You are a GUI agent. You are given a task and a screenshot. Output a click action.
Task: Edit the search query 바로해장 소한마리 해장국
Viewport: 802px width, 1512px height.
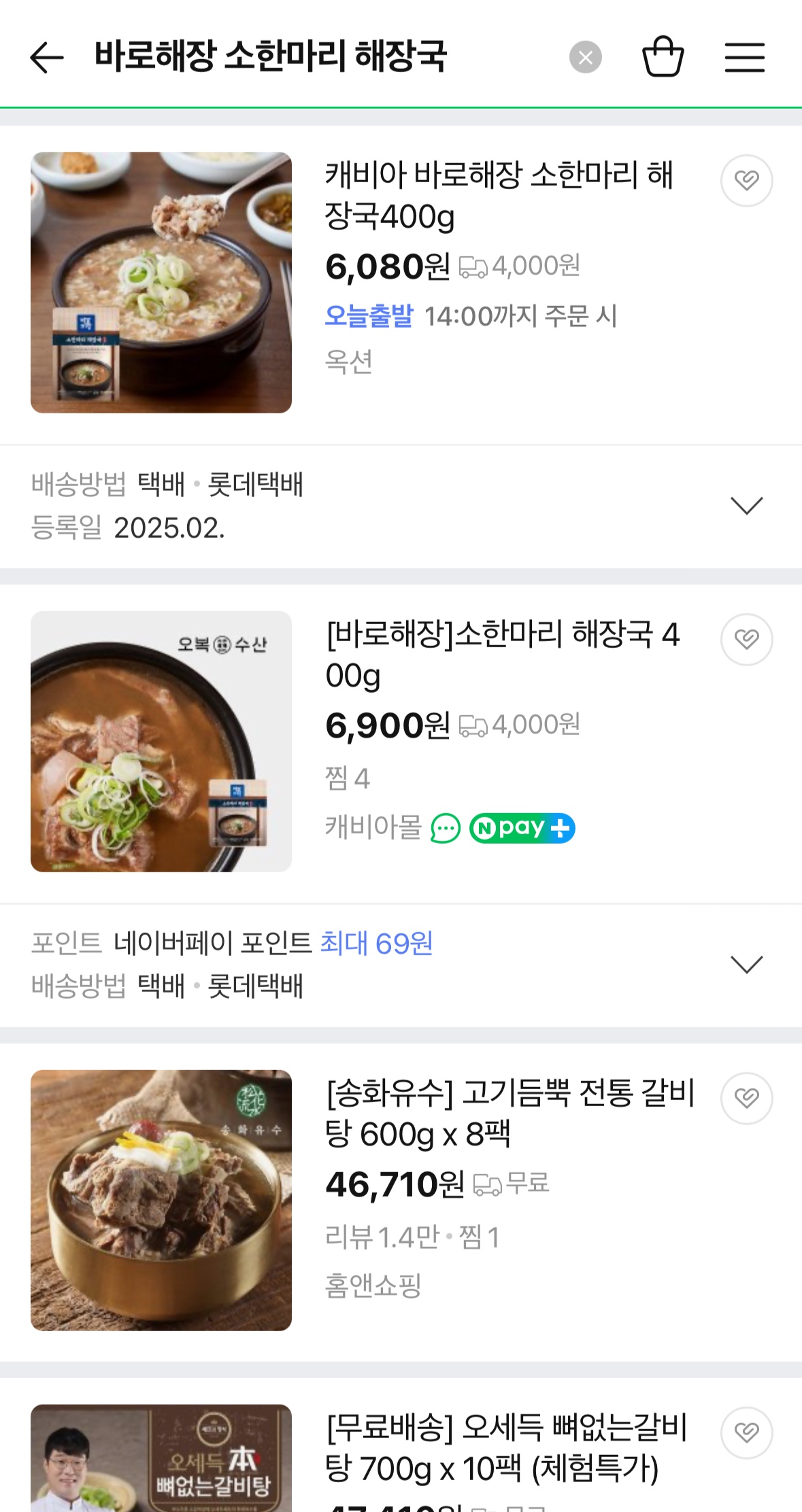(x=270, y=57)
